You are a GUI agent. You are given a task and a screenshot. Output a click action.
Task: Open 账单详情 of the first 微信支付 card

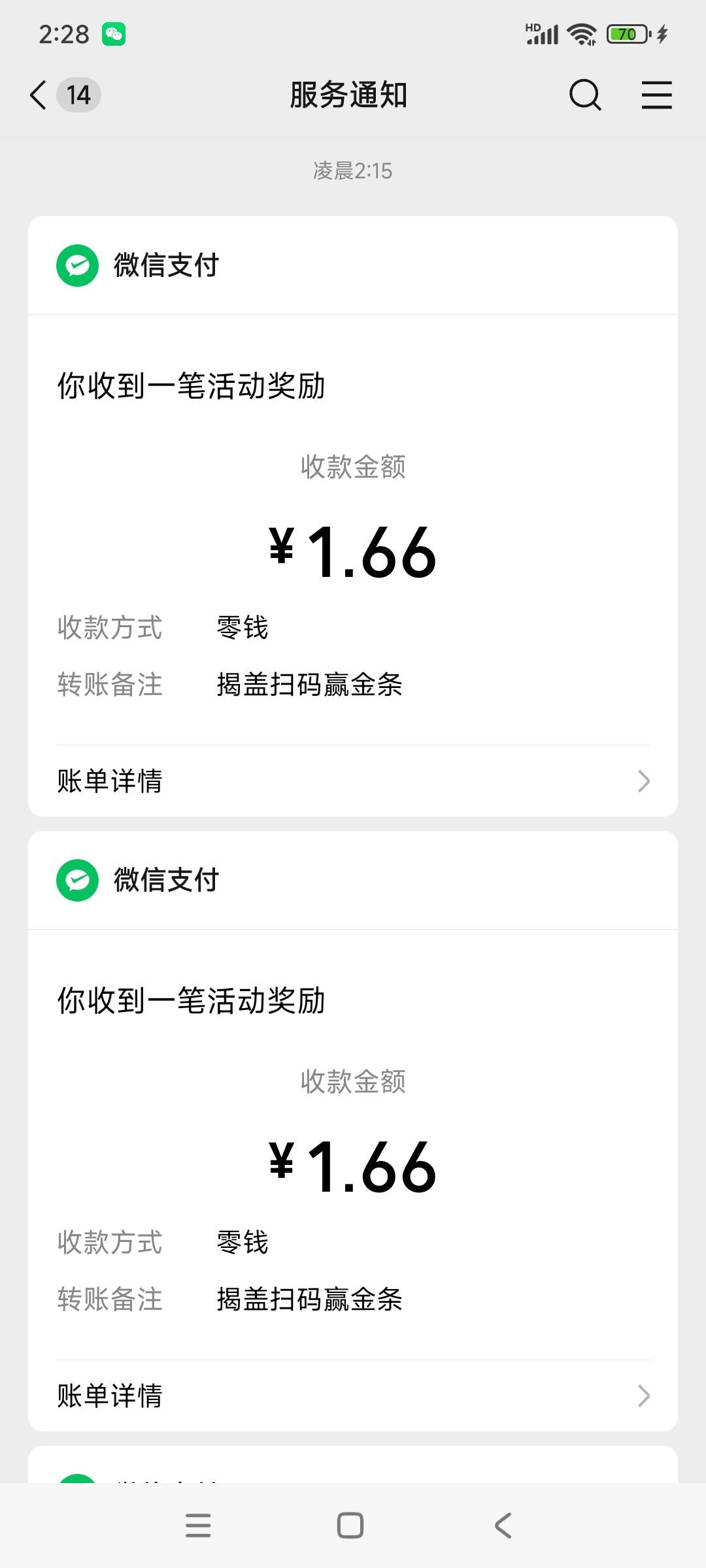353,781
